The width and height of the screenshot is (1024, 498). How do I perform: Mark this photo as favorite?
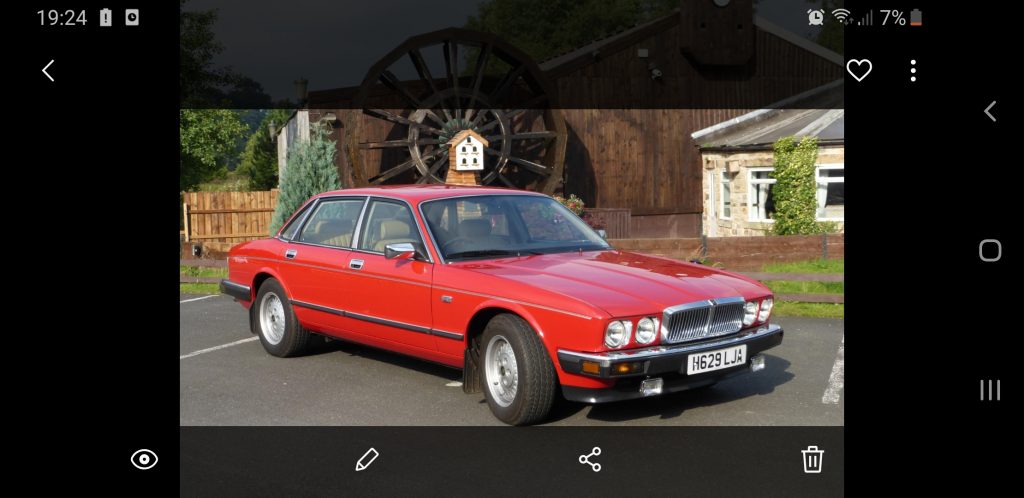coord(859,70)
